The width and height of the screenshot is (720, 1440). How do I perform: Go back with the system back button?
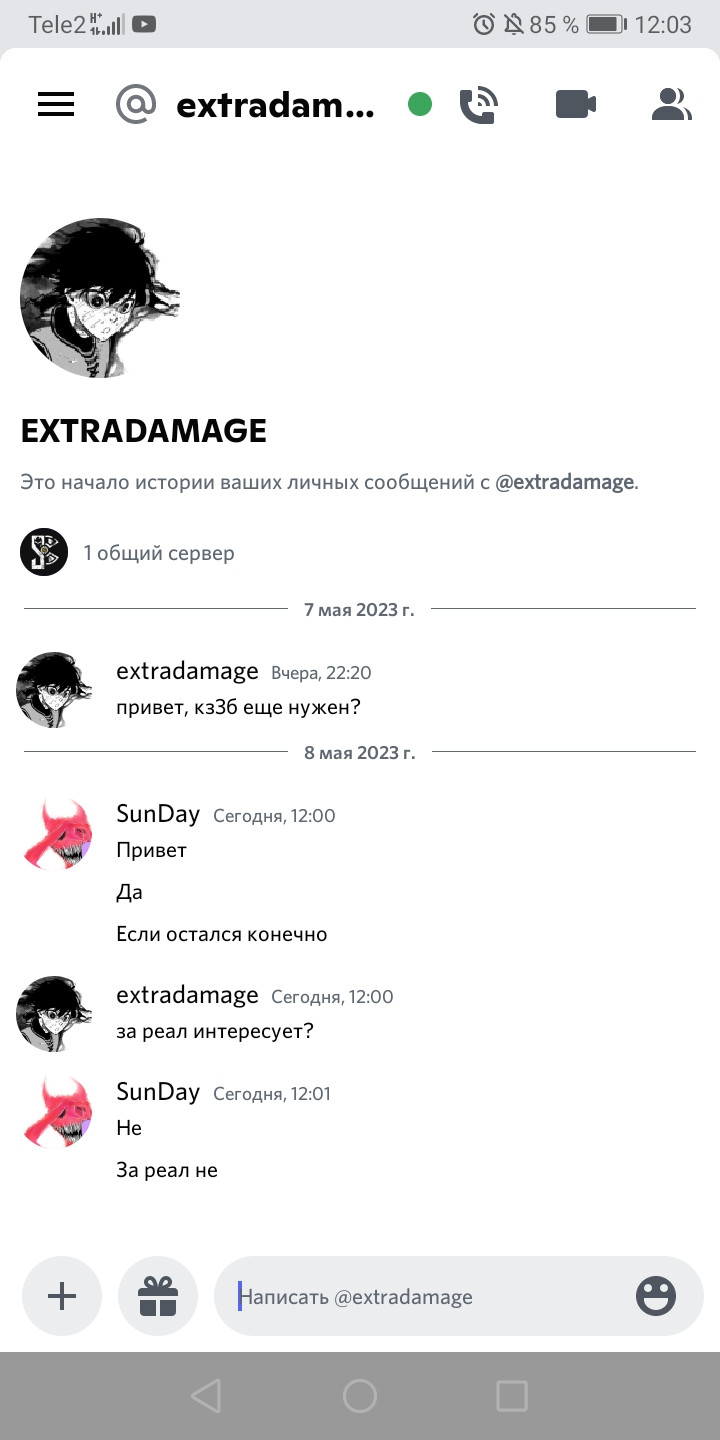coord(206,1396)
